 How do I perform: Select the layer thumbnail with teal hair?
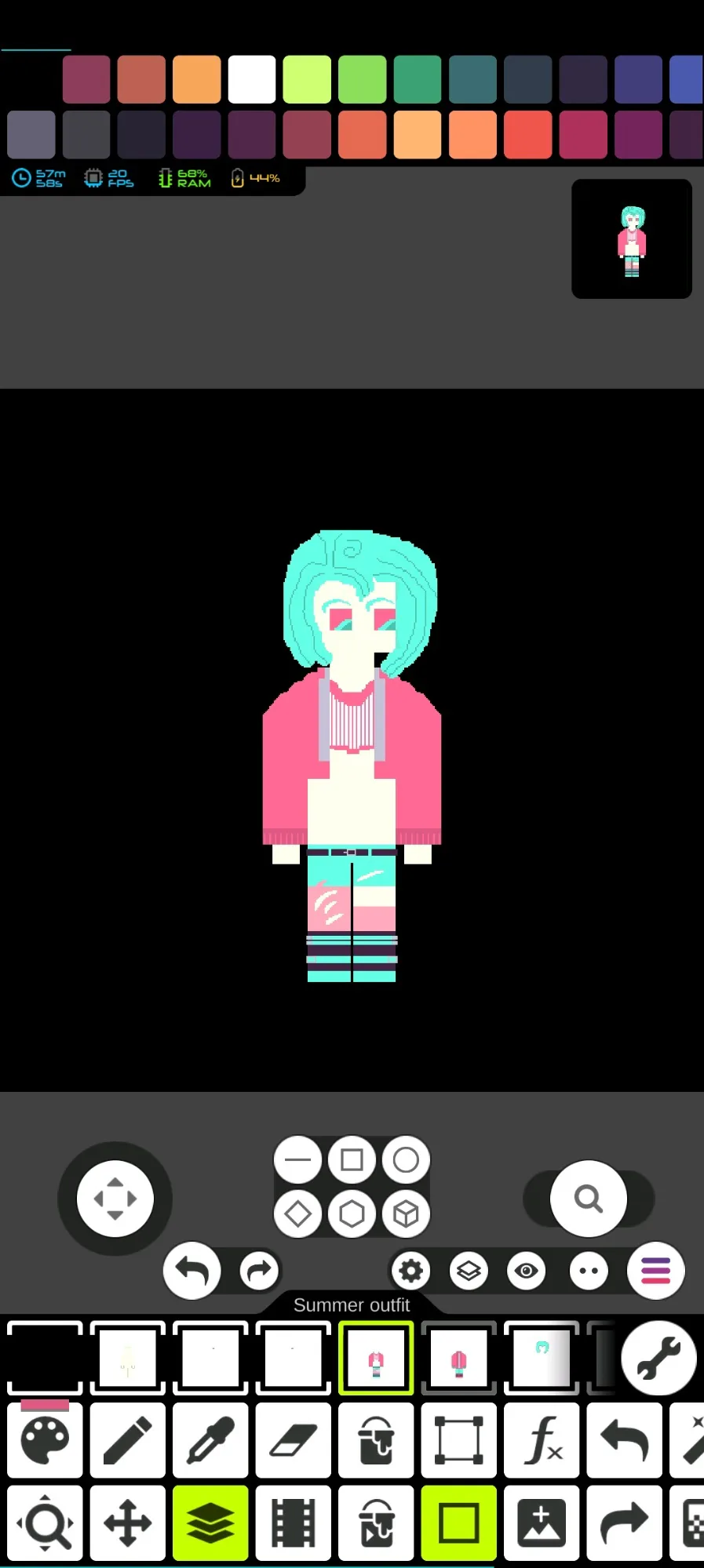(x=542, y=1358)
